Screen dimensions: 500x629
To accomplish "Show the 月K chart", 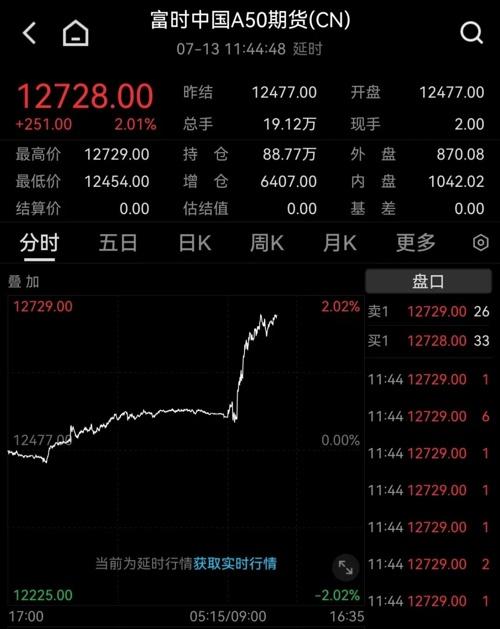I will (339, 243).
